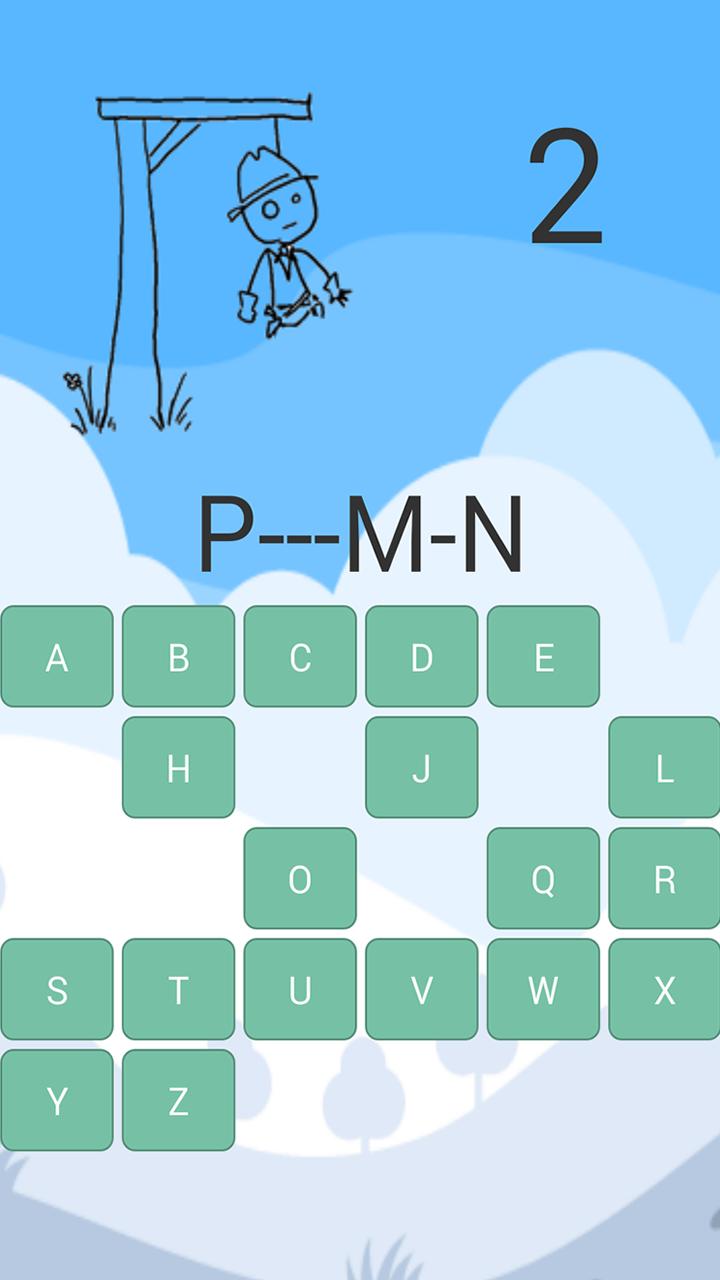Pick letter H
The height and width of the screenshot is (1280, 720).
(x=178, y=768)
